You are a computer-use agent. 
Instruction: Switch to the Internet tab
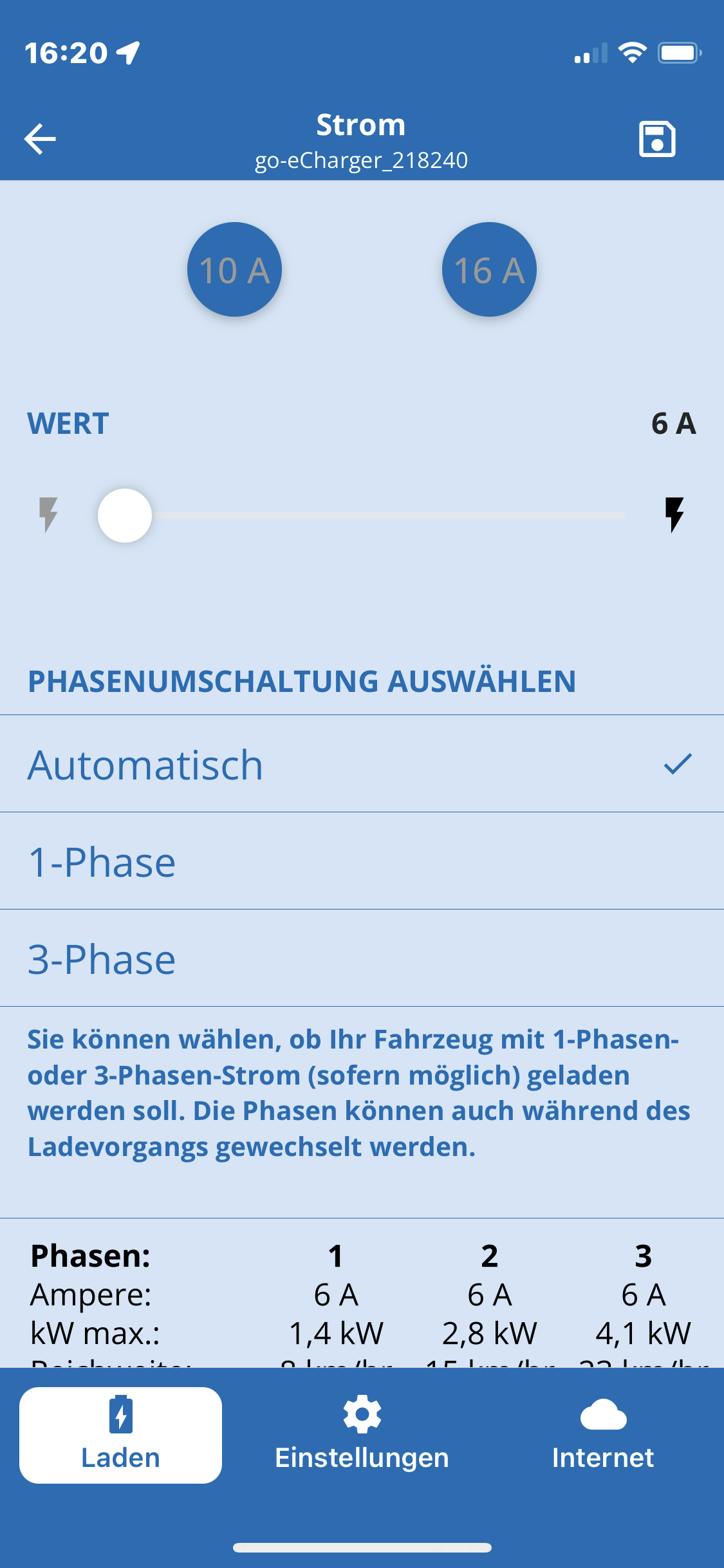[603, 1435]
